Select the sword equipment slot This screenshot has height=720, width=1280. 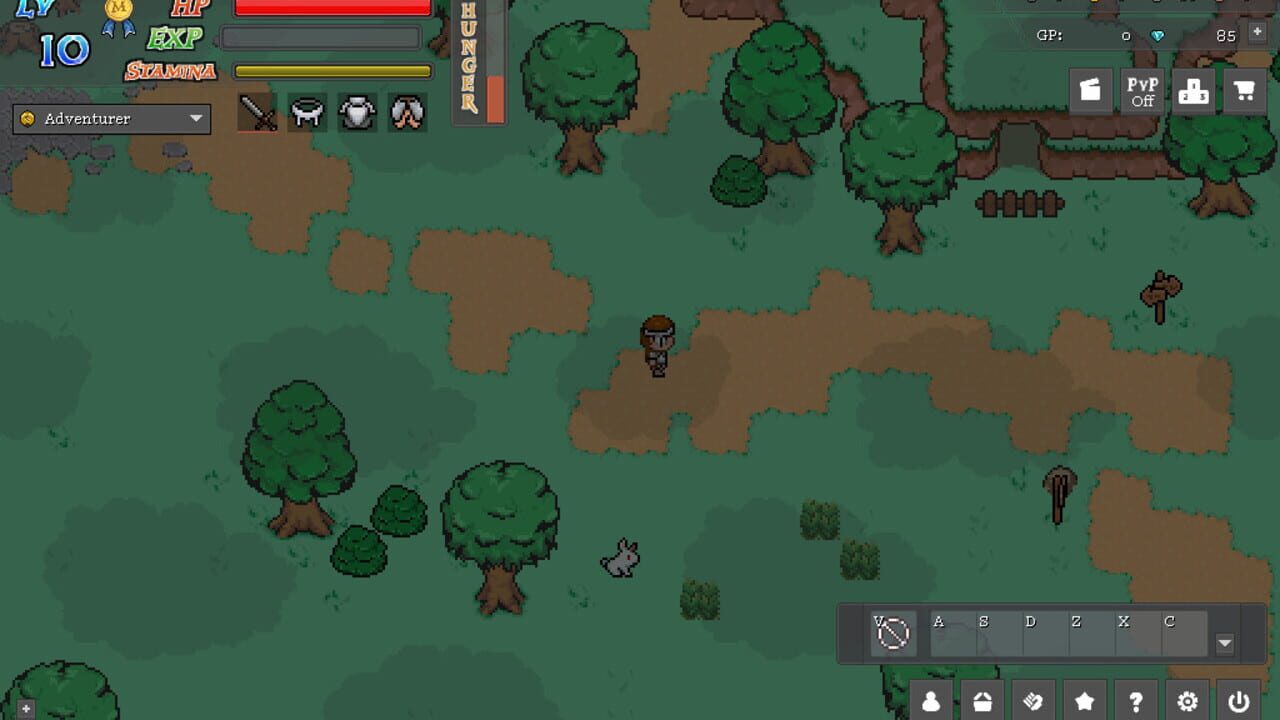pyautogui.click(x=258, y=112)
